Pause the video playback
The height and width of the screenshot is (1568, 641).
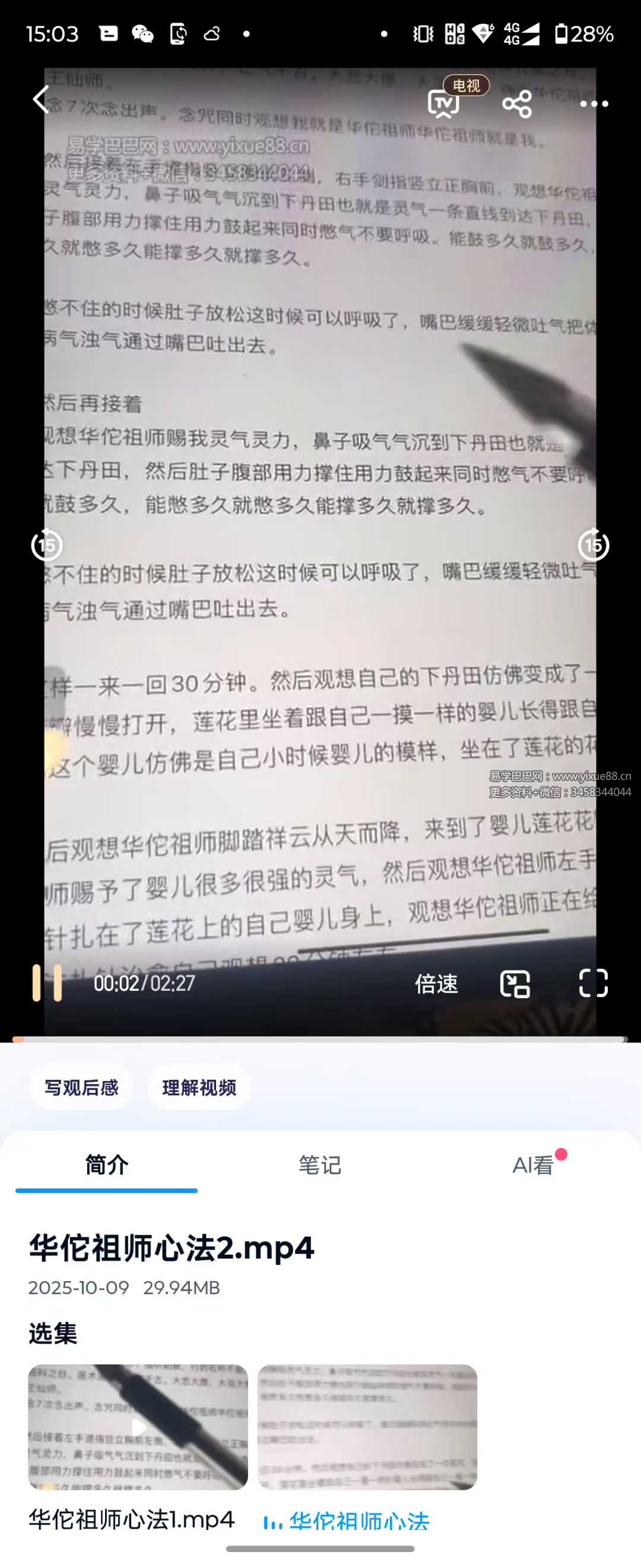pyautogui.click(x=47, y=983)
